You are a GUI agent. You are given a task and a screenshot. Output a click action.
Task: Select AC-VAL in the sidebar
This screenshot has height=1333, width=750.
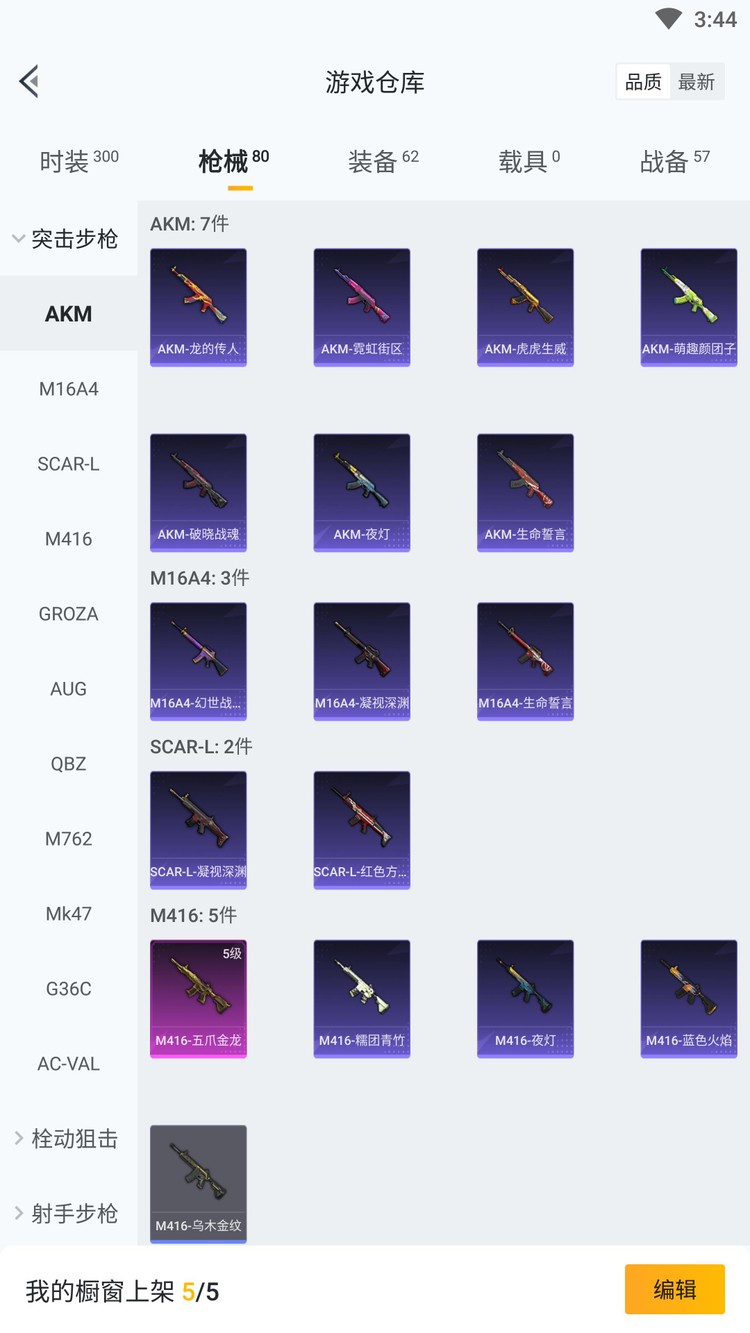pyautogui.click(x=68, y=1064)
